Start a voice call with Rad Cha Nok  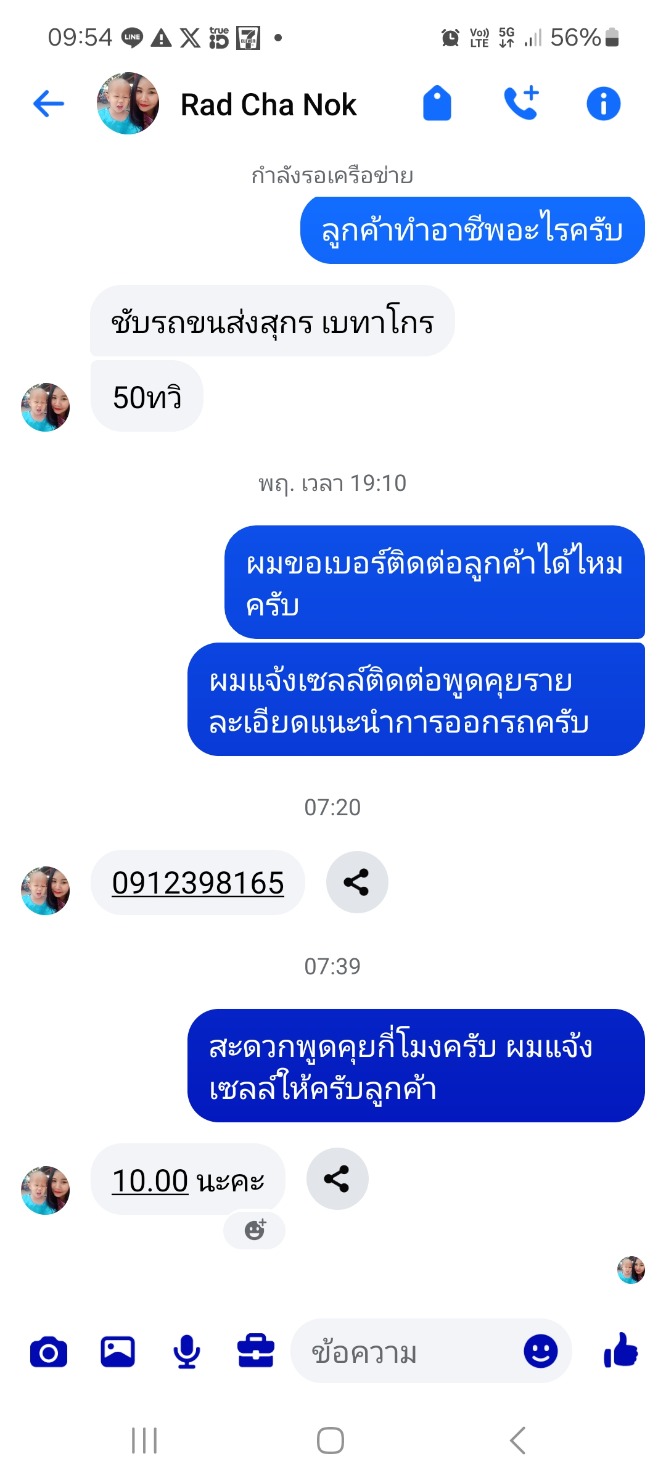click(x=521, y=104)
